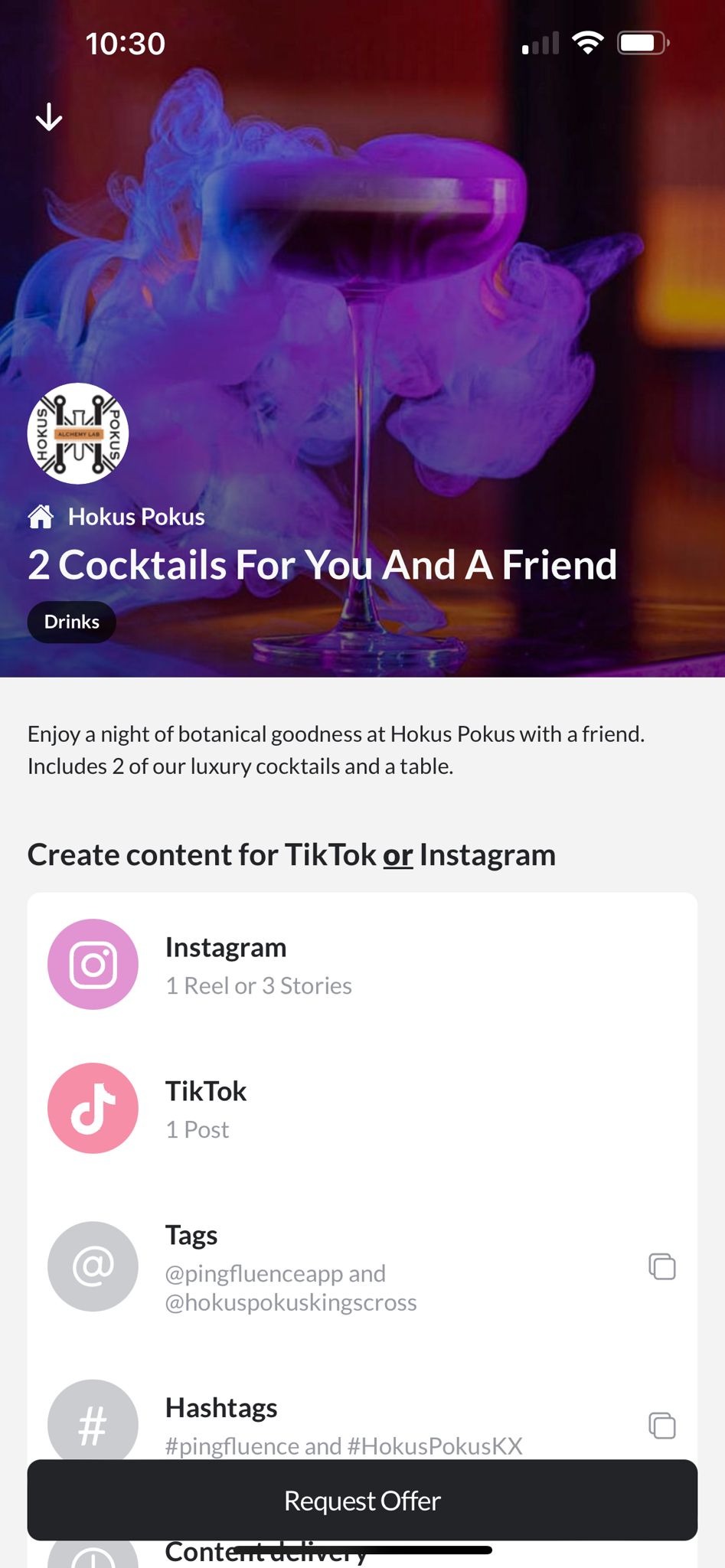Dismiss the offer with the down arrow
725x1568 pixels.
[49, 117]
